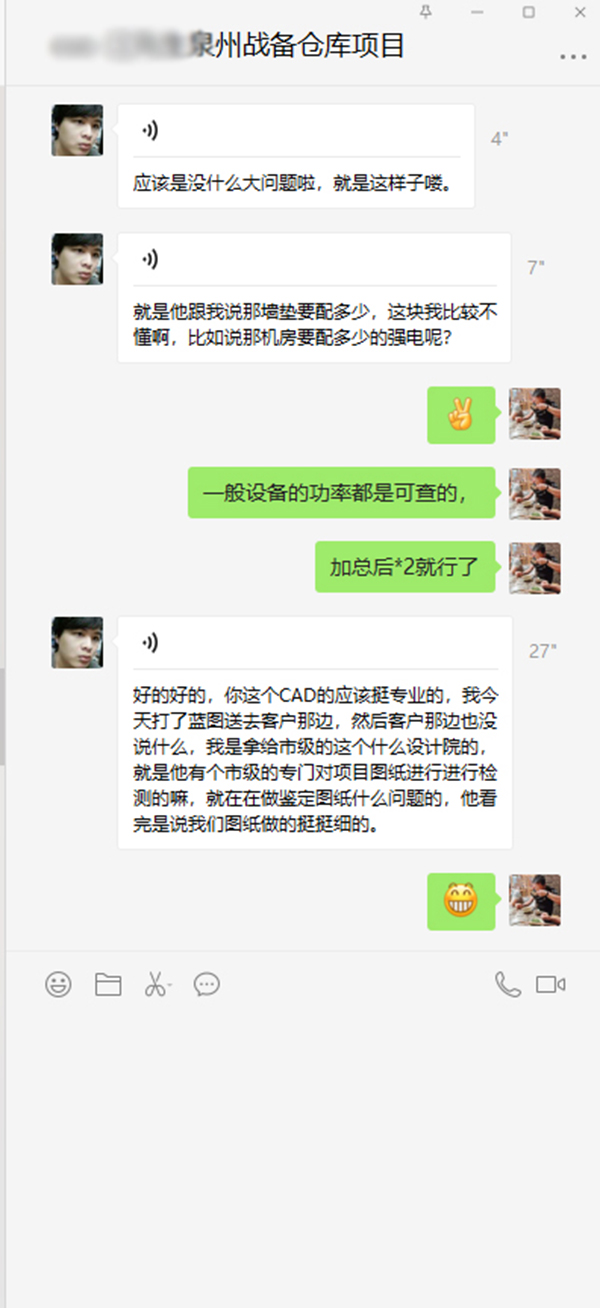
Task: Open the chat's three-dot more menu
Action: tap(573, 57)
